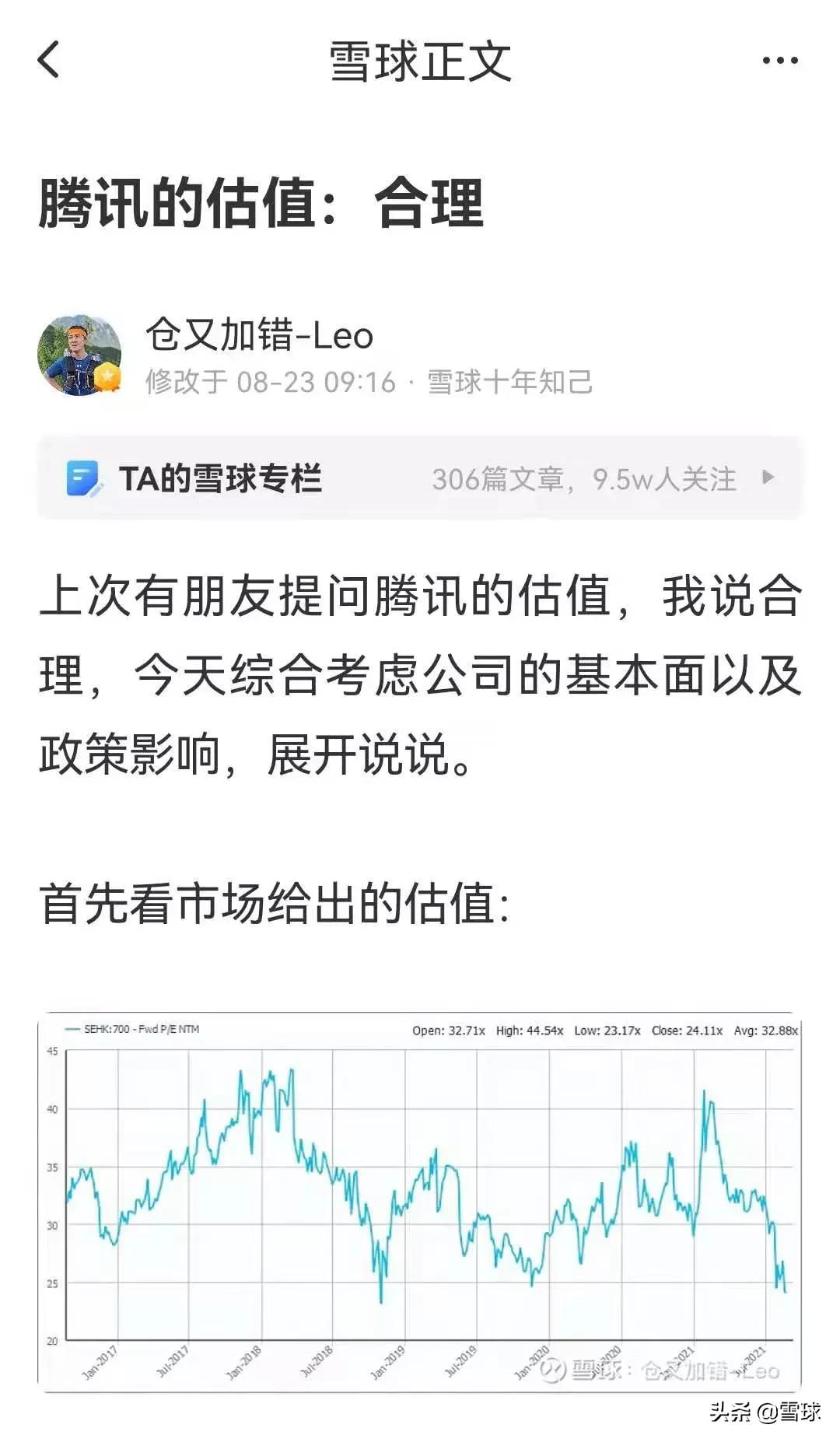Click the timestamp '修改于 08-23 09:16'
This screenshot has height=1442, width=840.
pyautogui.click(x=268, y=383)
